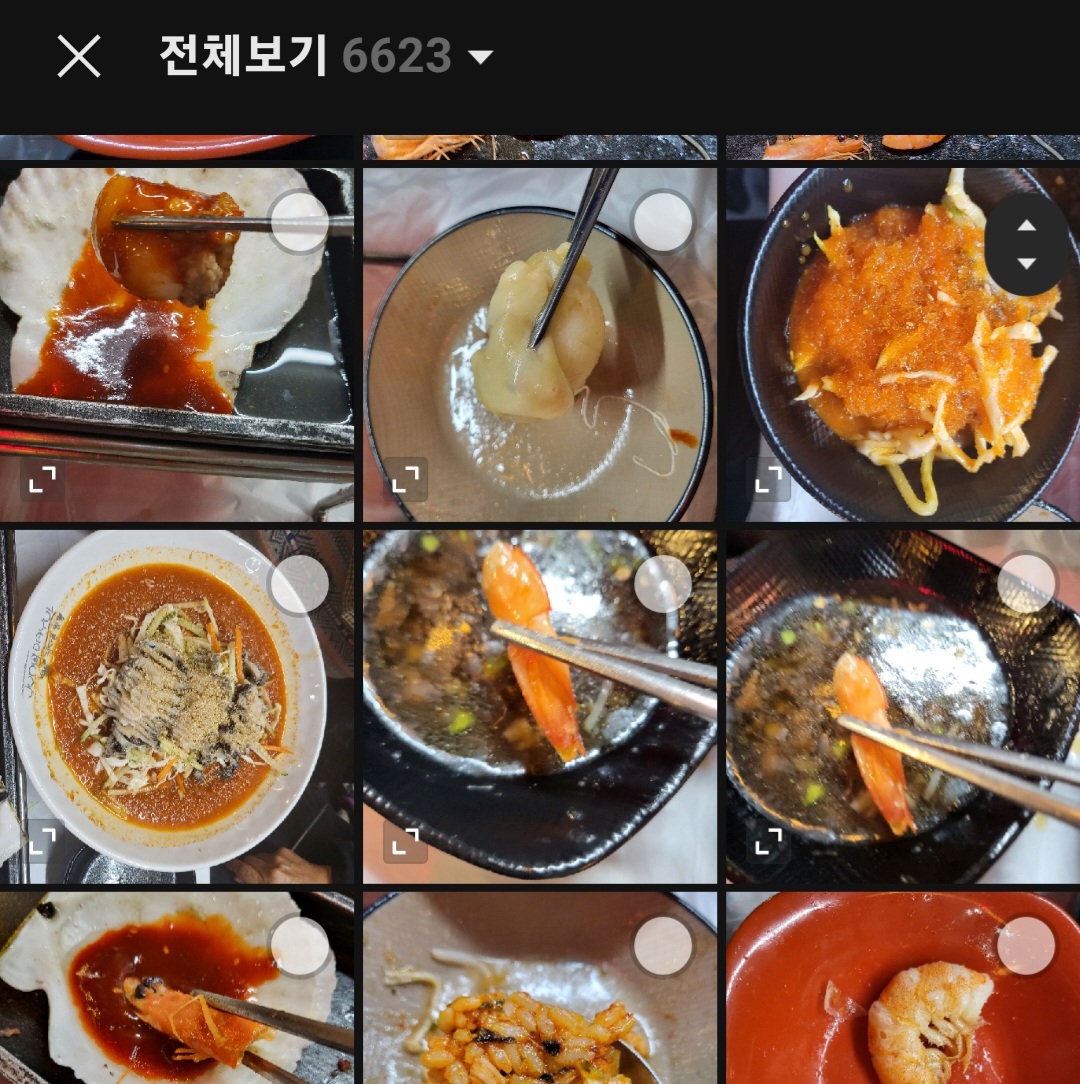Select the dumpling in bowl photo
Screen dimensions: 1080x1084
662,221
